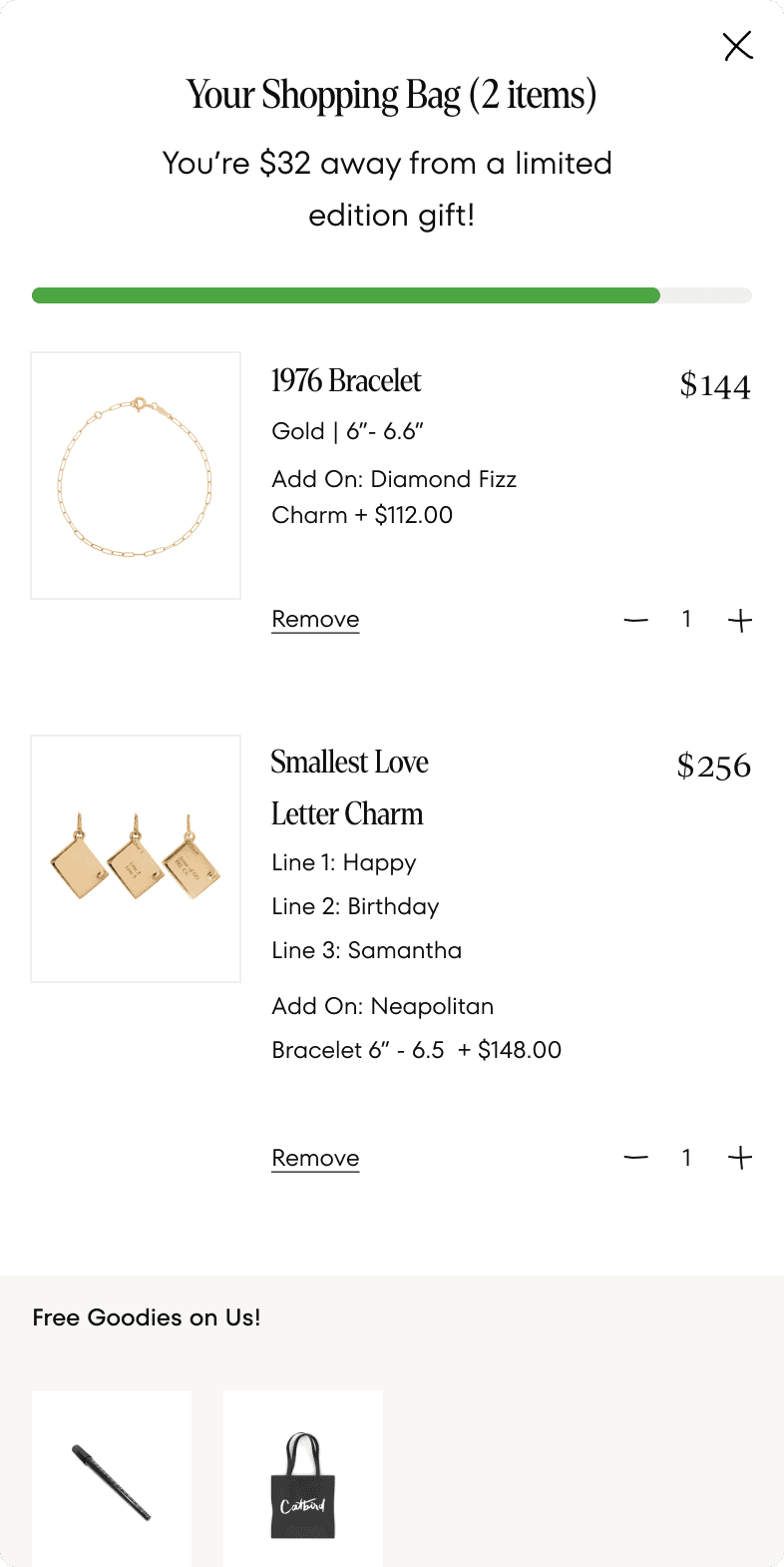Remove the 1976 Bracelet from the bag
Screen dimensions: 784x1567
(x=315, y=619)
